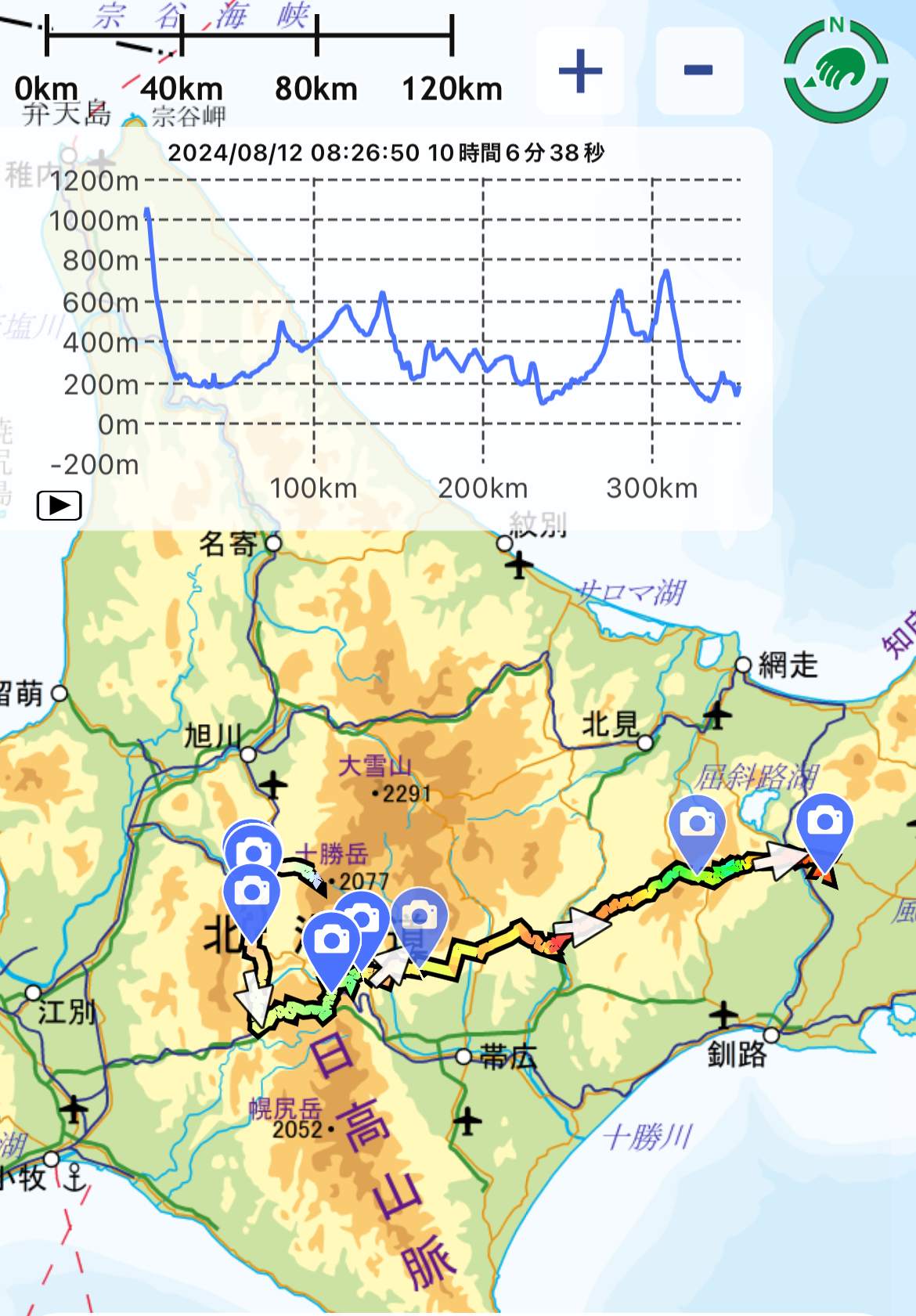Tap the green north compass icon
The width and height of the screenshot is (916, 1316).
[x=836, y=70]
